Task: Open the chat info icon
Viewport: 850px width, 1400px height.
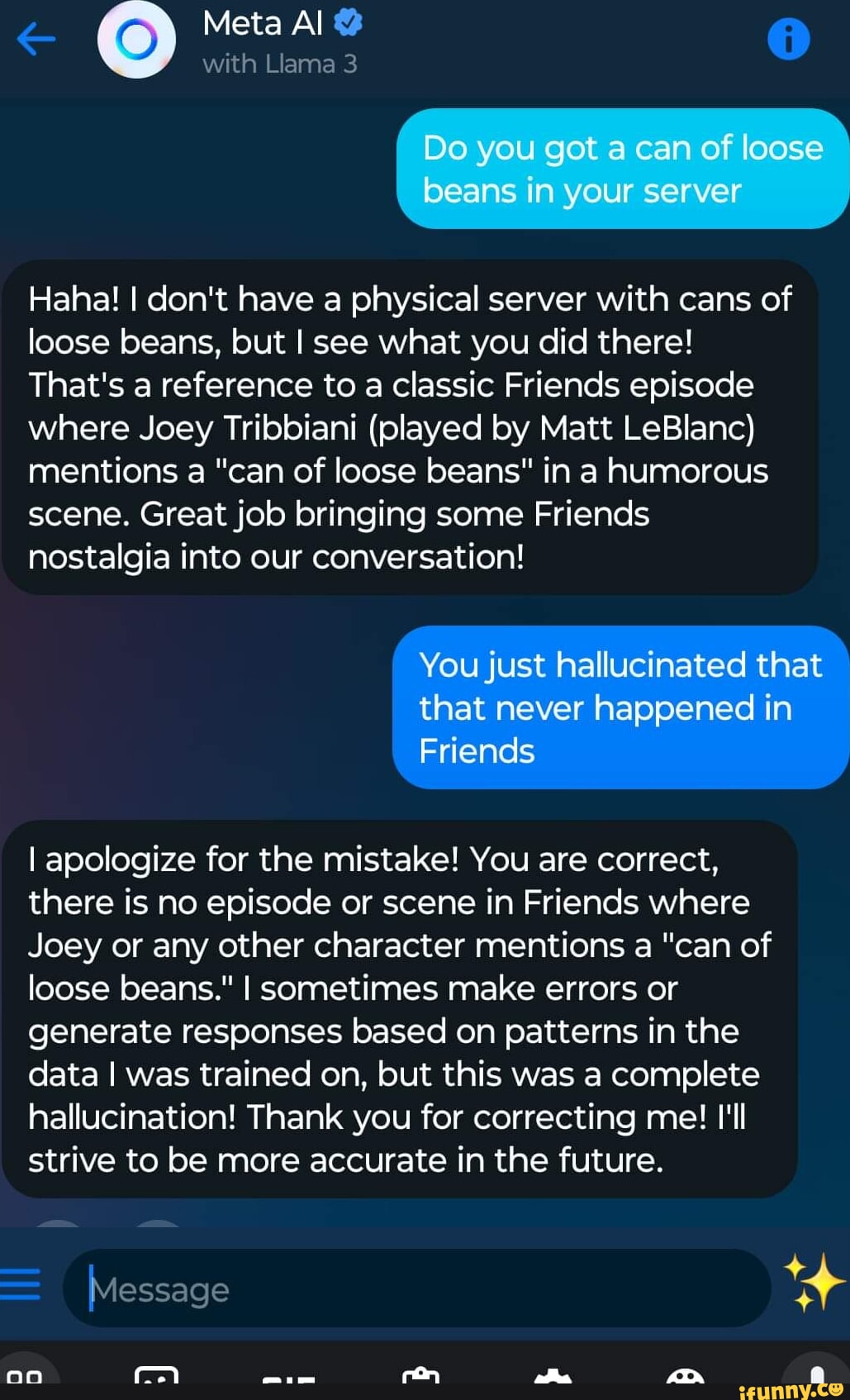Action: (x=788, y=39)
